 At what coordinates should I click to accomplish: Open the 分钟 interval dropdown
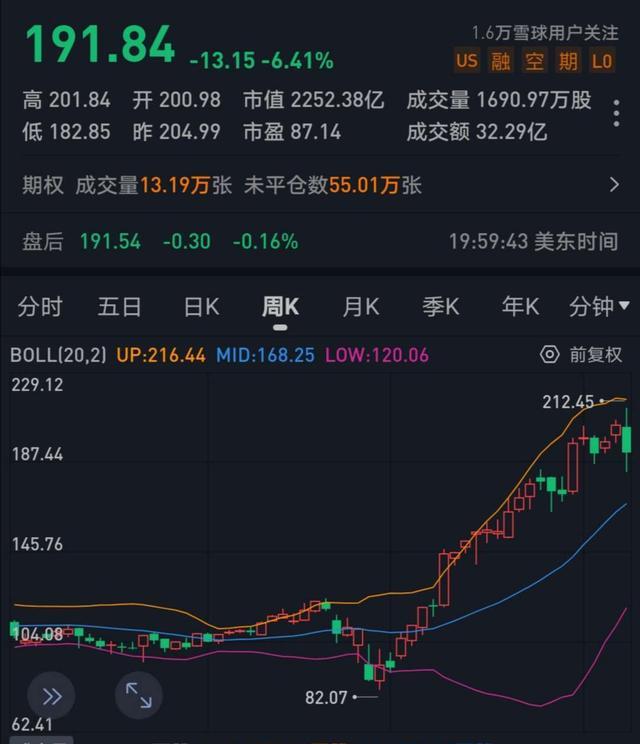599,307
